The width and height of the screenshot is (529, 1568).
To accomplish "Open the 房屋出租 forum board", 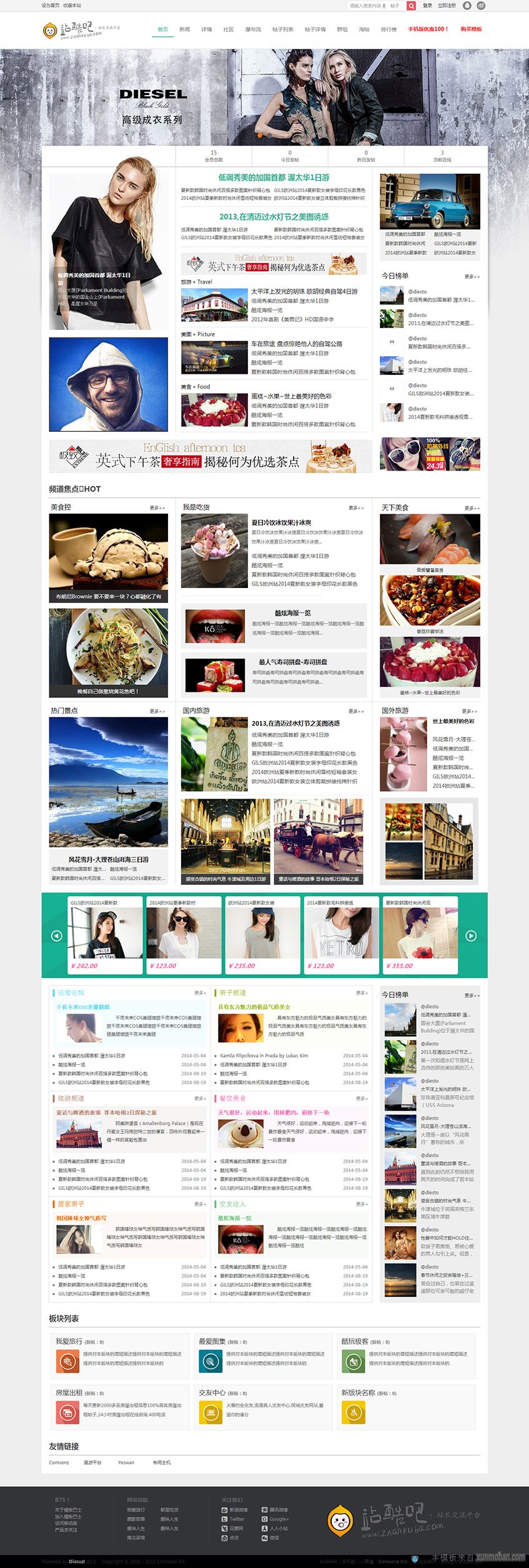I will pyautogui.click(x=69, y=1392).
